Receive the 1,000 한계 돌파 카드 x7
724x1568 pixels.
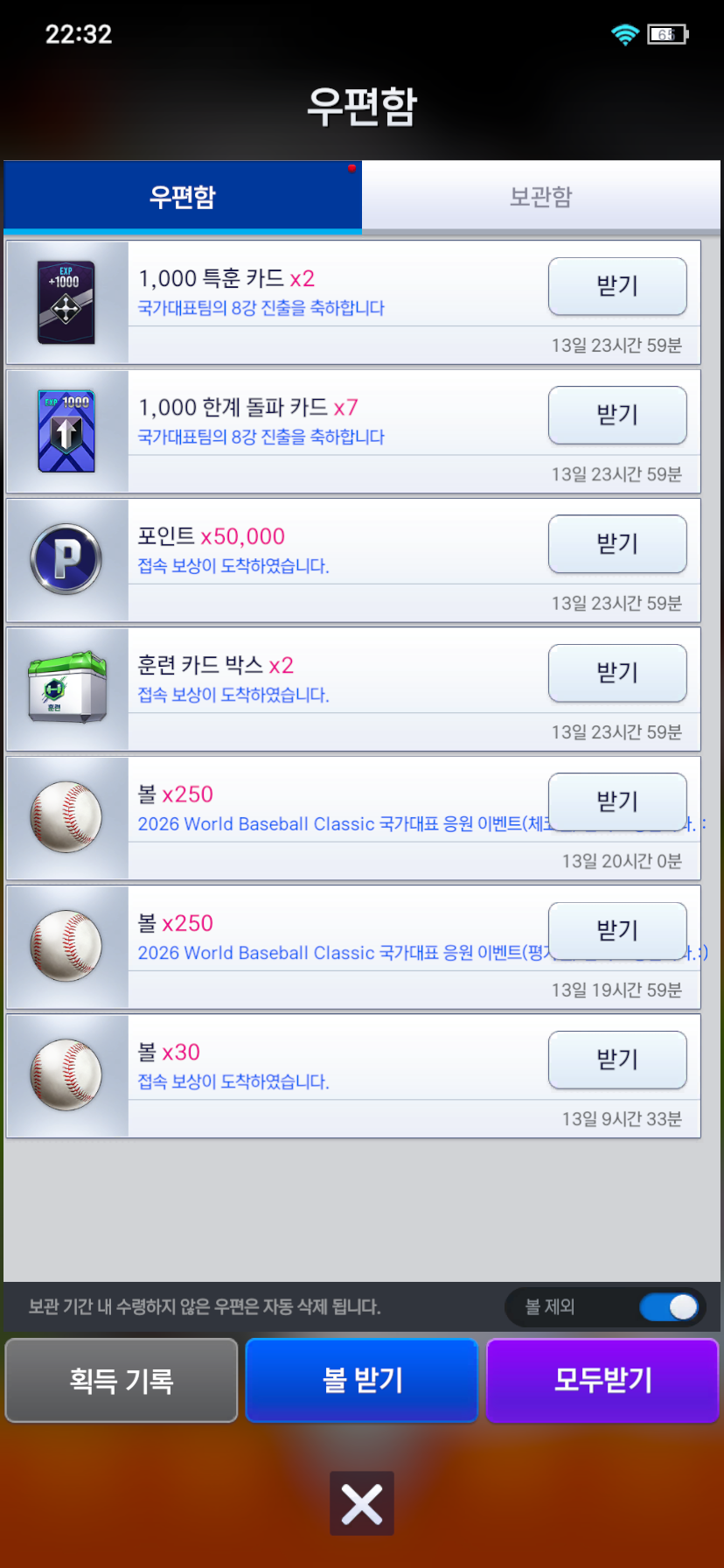[x=617, y=415]
